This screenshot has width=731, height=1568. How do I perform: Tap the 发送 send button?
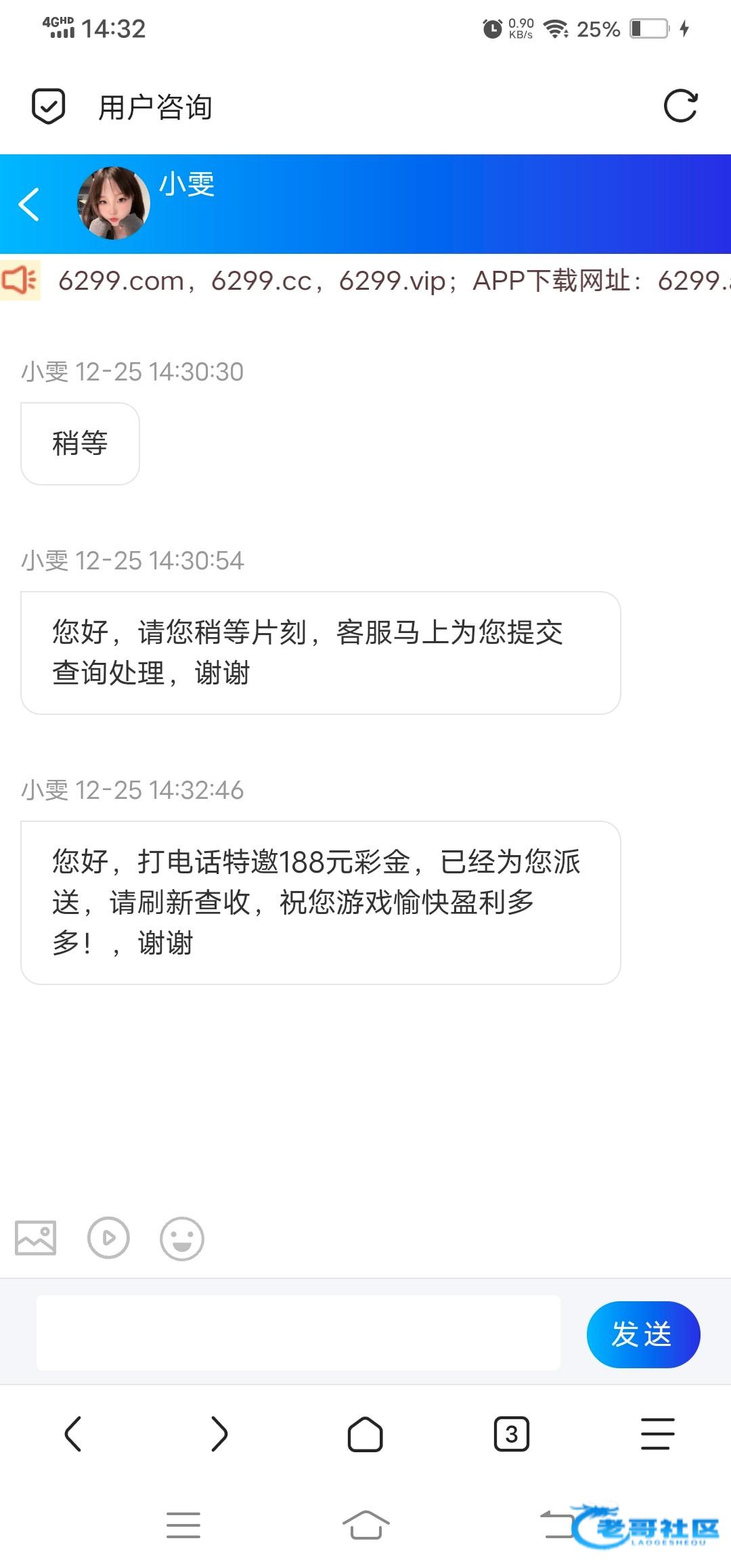click(642, 1334)
